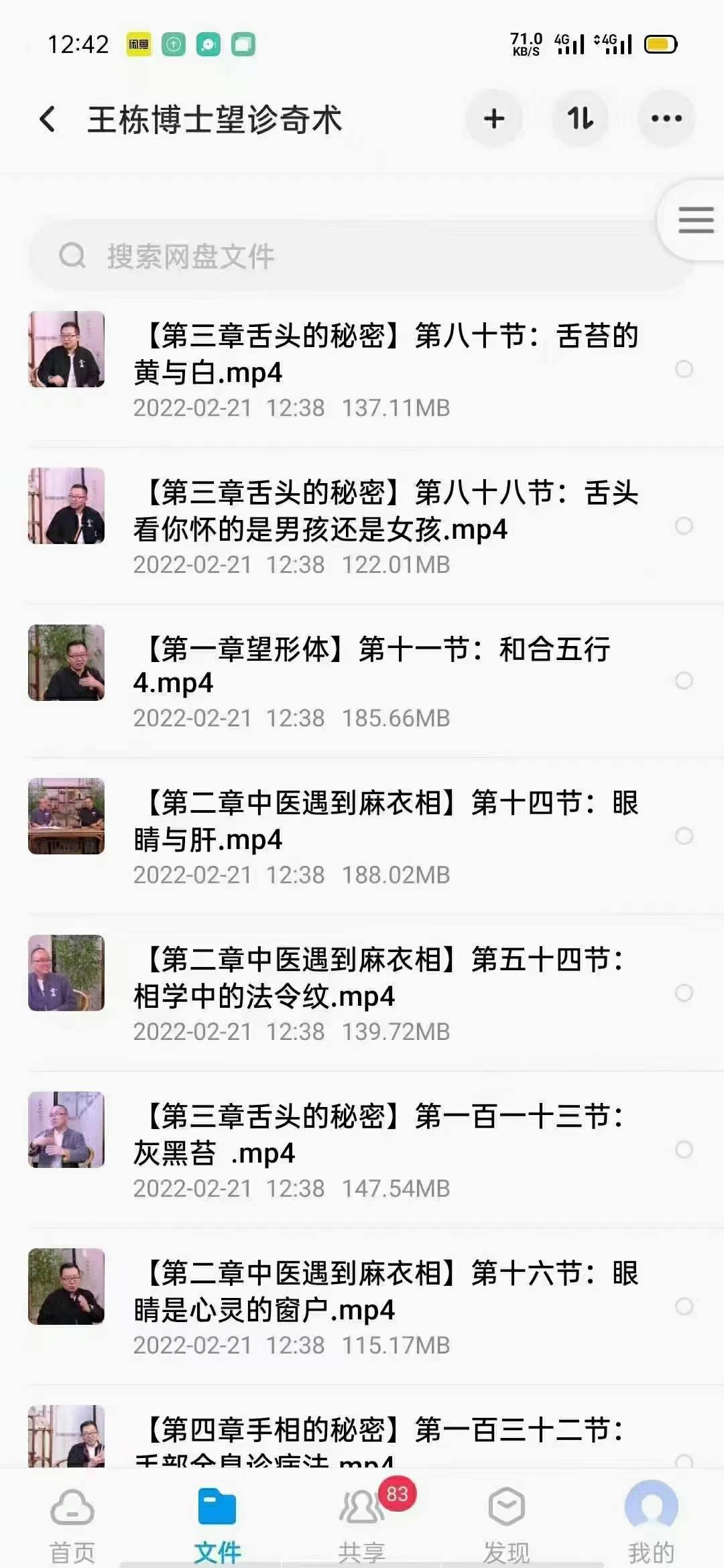The height and width of the screenshot is (1568, 724).
Task: Tap the sort order icon beside plus
Action: pyautogui.click(x=581, y=119)
